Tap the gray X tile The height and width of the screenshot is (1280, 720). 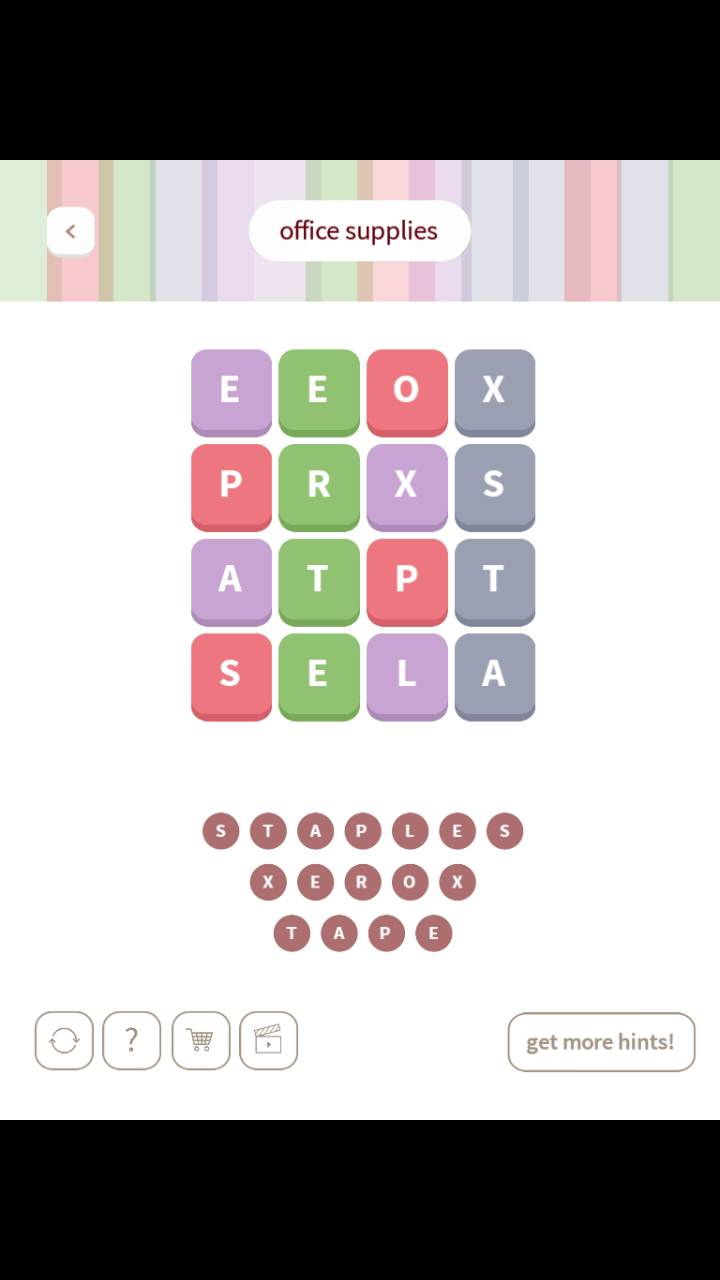pyautogui.click(x=494, y=389)
